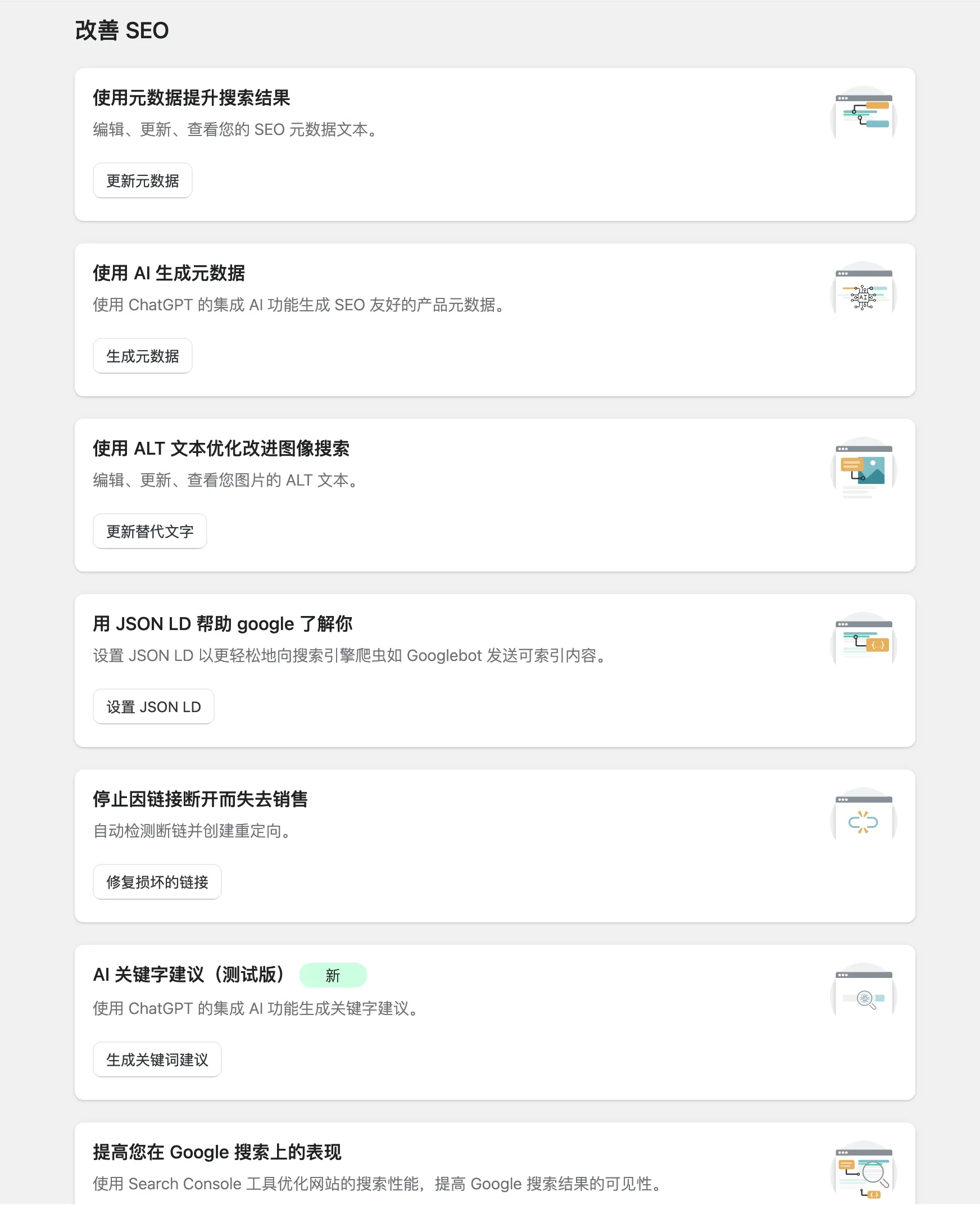Image resolution: width=980 pixels, height=1205 pixels.
Task: Click the ALT text image illustration icon
Action: 863,470
